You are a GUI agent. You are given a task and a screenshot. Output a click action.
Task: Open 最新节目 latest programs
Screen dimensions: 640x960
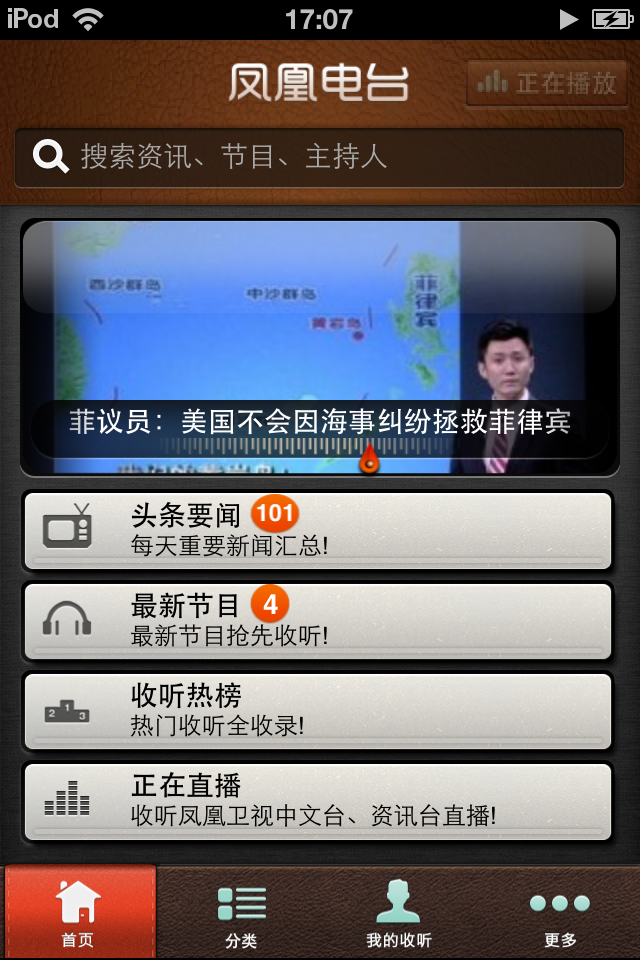pos(318,621)
